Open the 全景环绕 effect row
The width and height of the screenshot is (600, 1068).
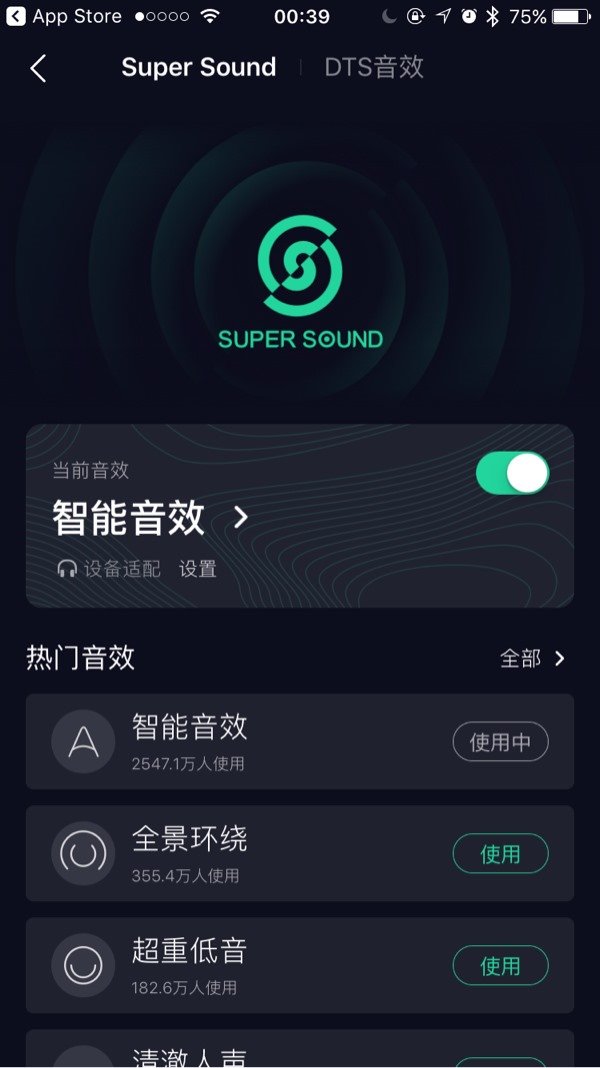[x=250, y=853]
